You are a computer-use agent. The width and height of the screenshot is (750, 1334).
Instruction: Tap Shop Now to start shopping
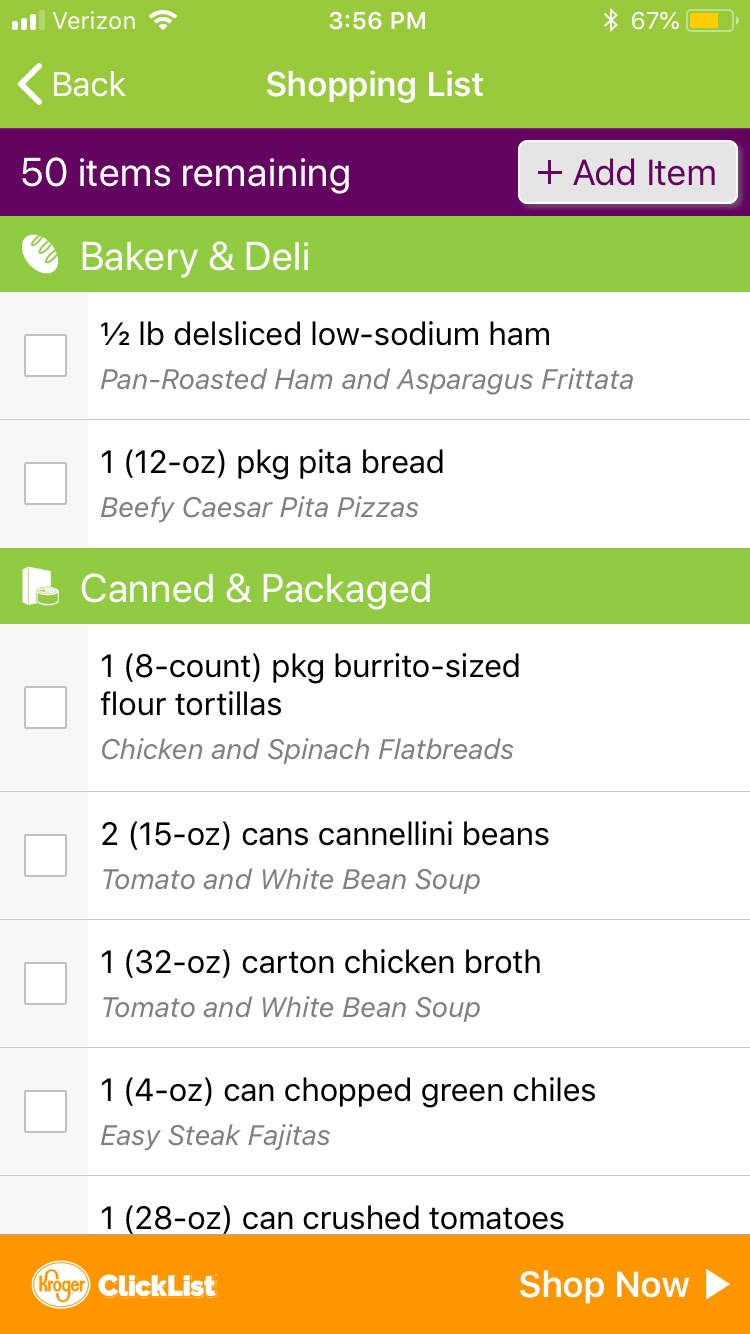(x=607, y=1285)
